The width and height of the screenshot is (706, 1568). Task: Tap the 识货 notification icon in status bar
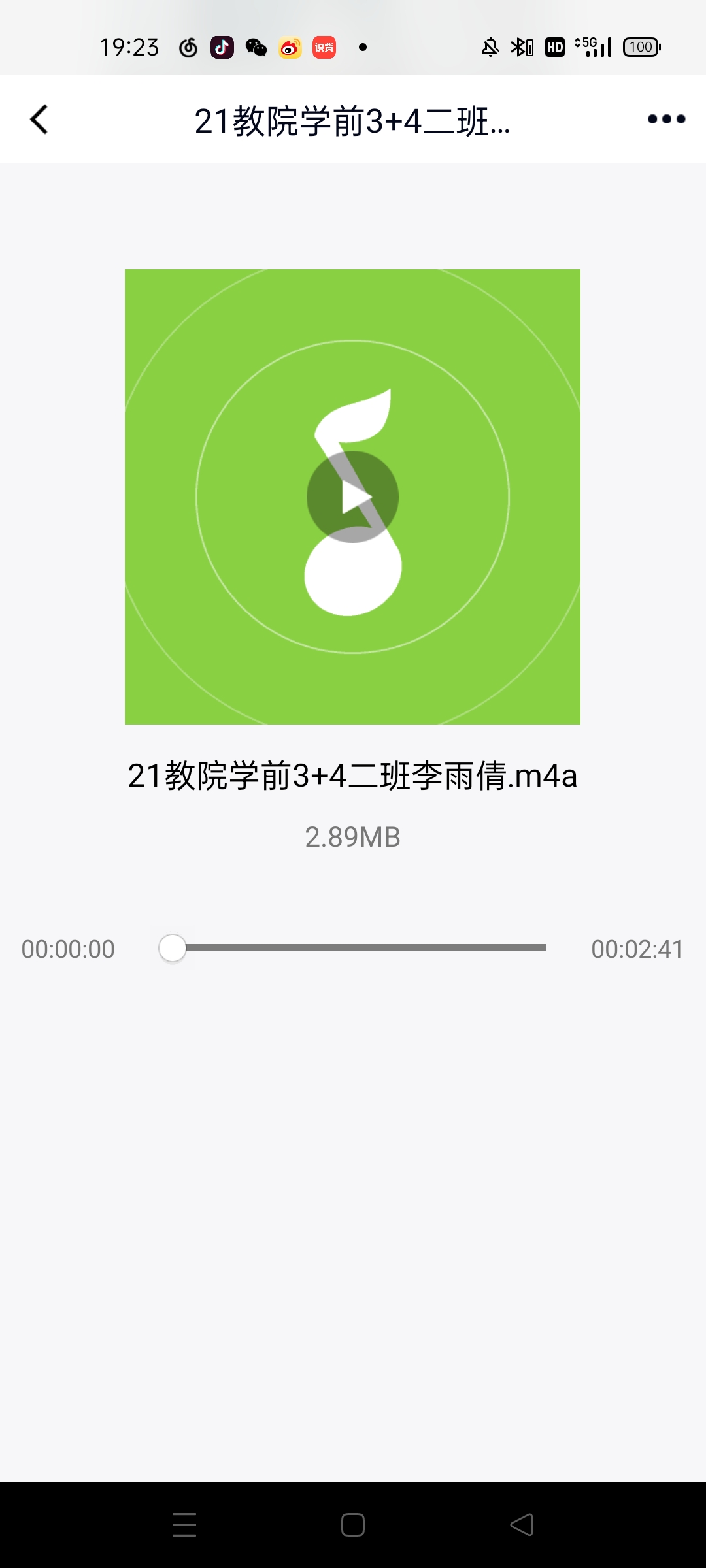coord(324,47)
